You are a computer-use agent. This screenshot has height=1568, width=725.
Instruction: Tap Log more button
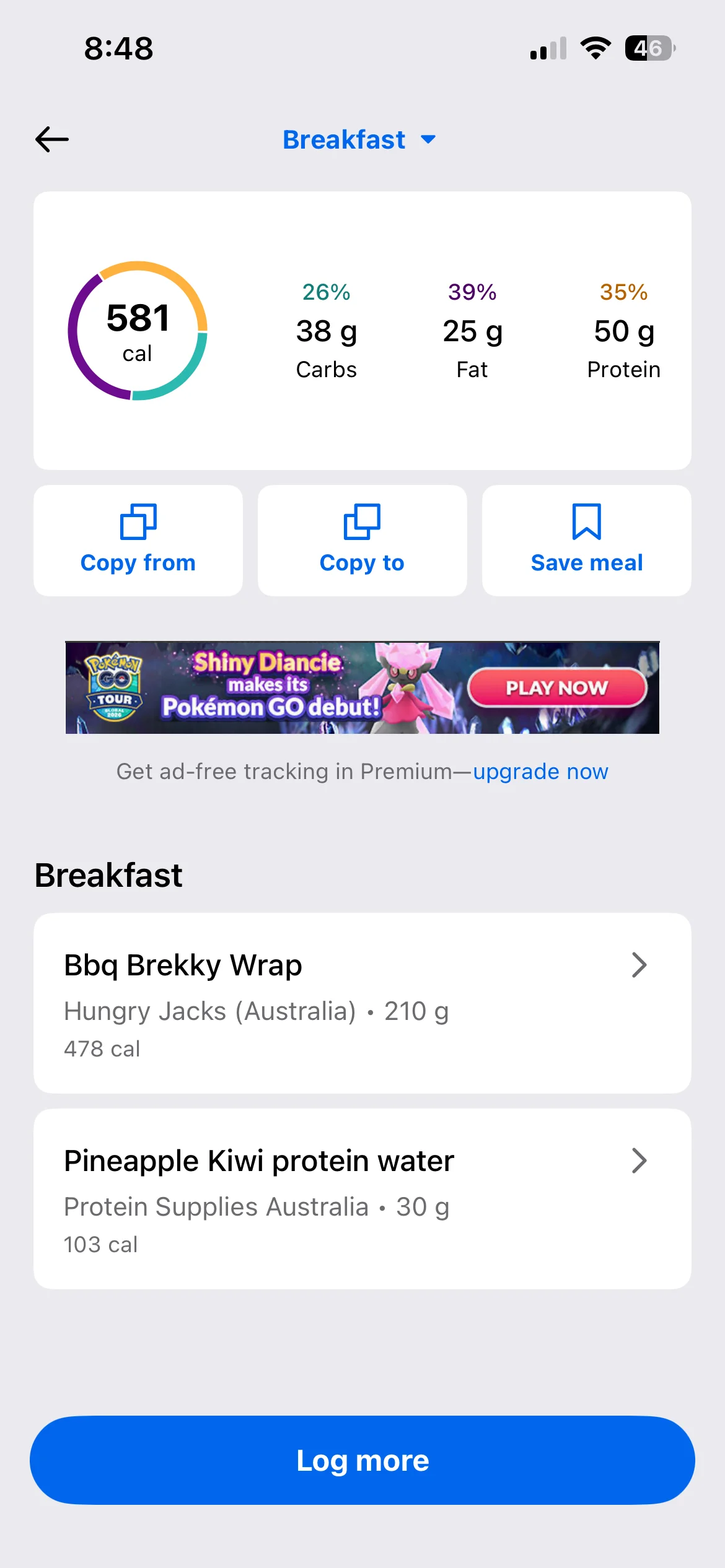pos(362,1460)
